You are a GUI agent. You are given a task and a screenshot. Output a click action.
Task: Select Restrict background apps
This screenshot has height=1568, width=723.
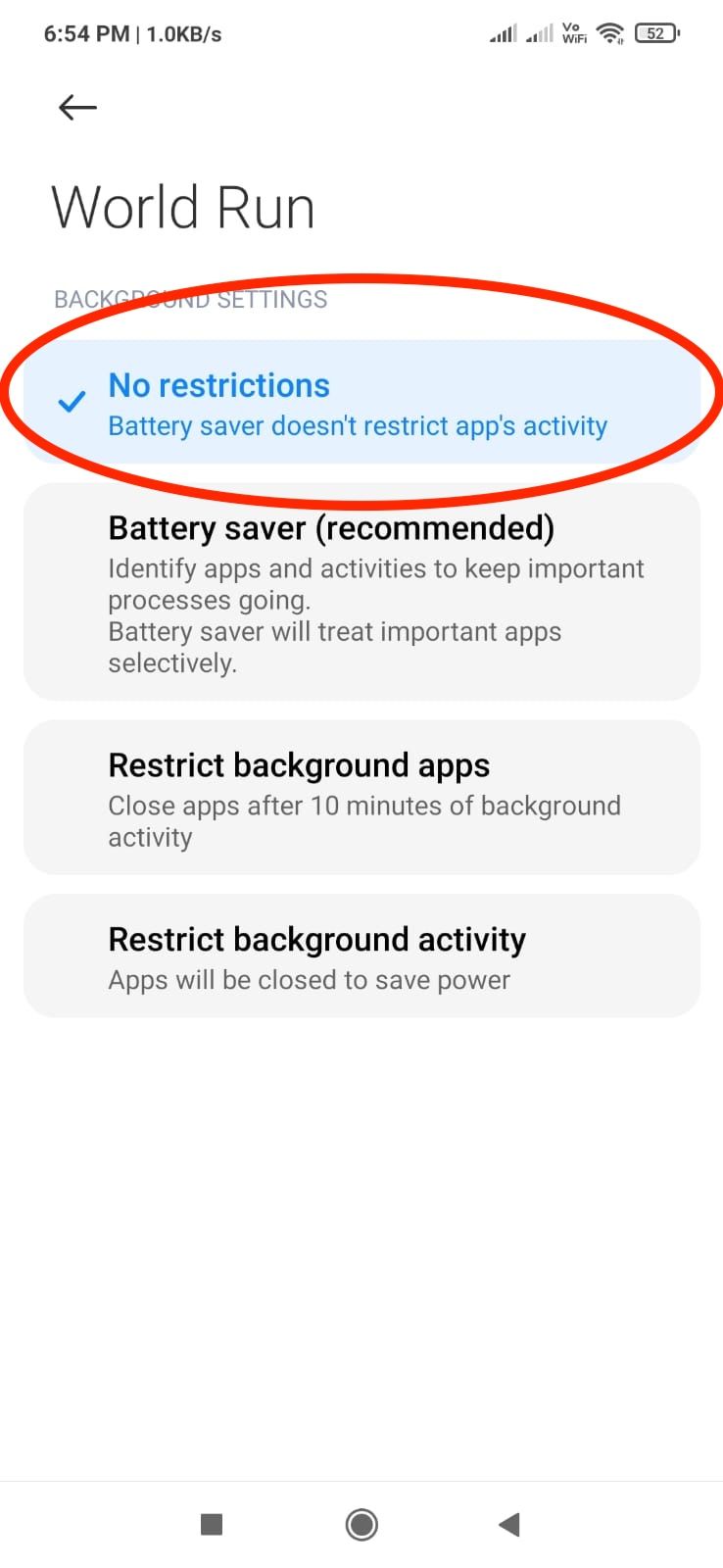coord(361,798)
